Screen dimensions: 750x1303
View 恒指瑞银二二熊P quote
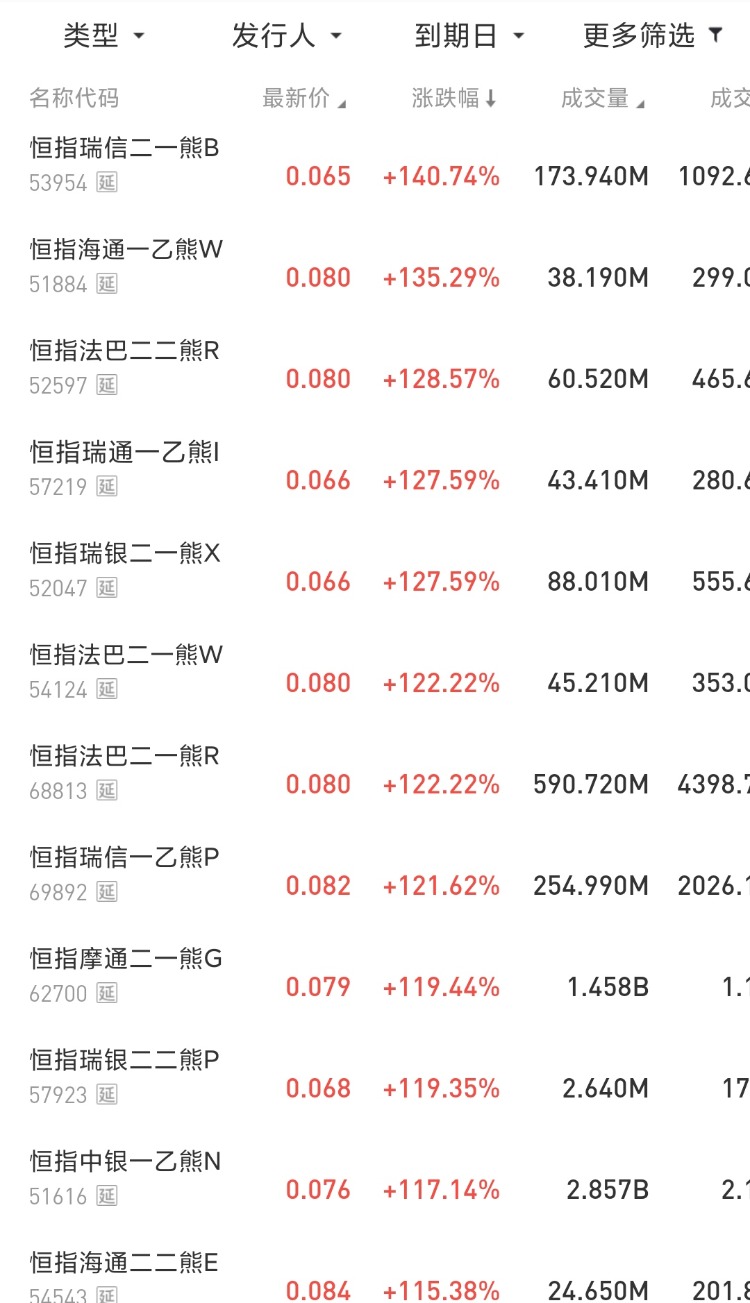(x=125, y=1060)
